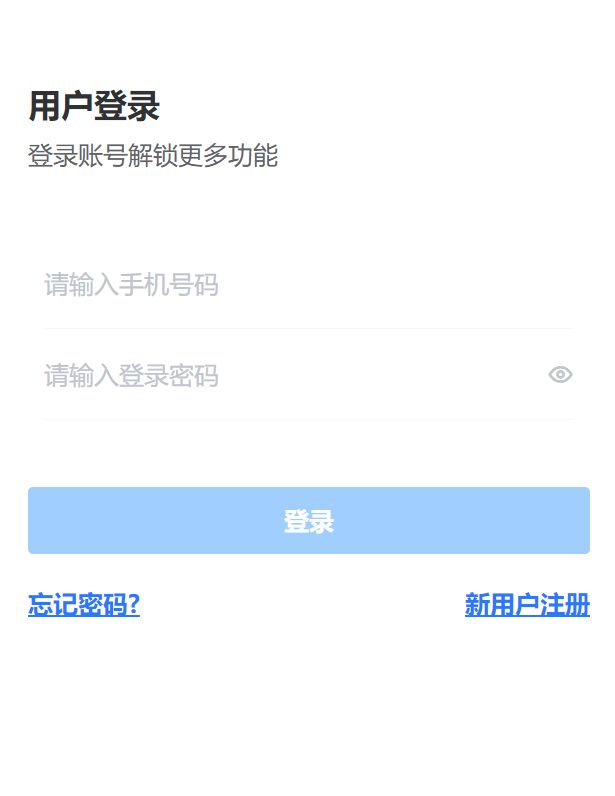Toggle password visibility eye icon
The image size is (615, 796).
tap(560, 375)
